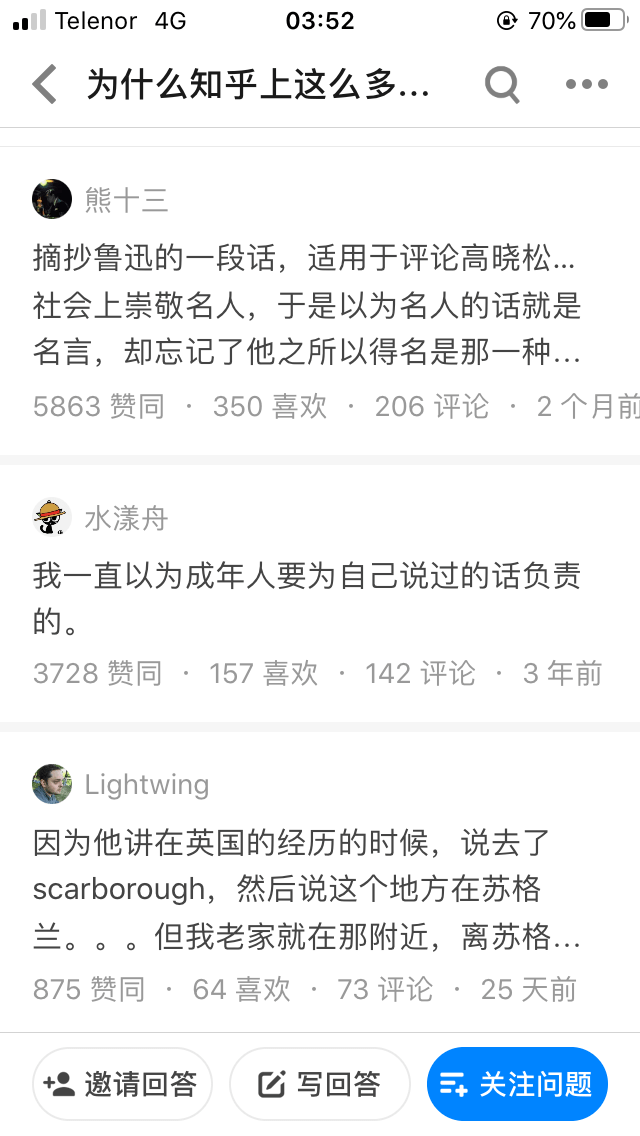View Lightwing's profile avatar
Image resolution: width=640 pixels, height=1136 pixels.
[52, 785]
